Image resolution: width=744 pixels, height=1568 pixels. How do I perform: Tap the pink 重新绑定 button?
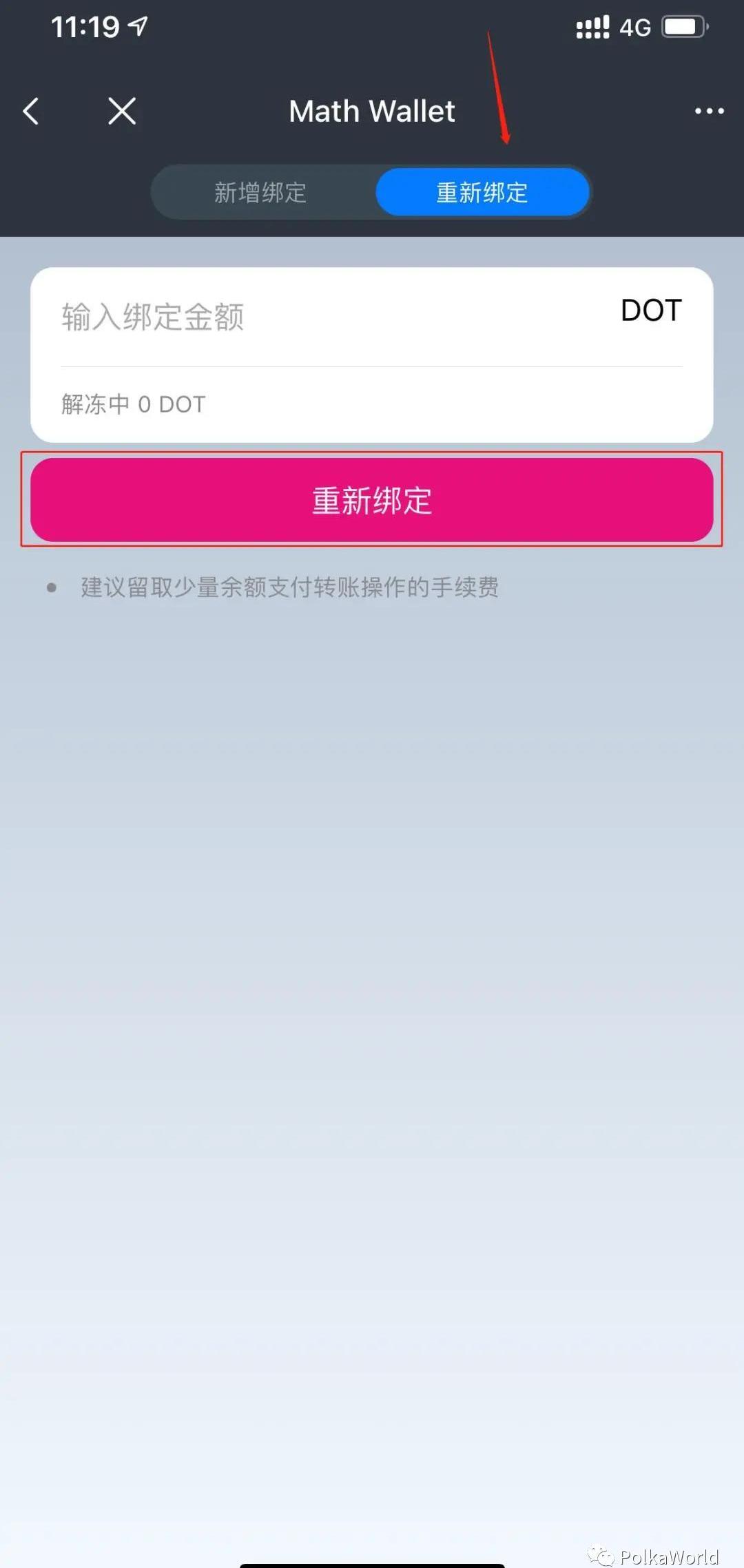[371, 500]
